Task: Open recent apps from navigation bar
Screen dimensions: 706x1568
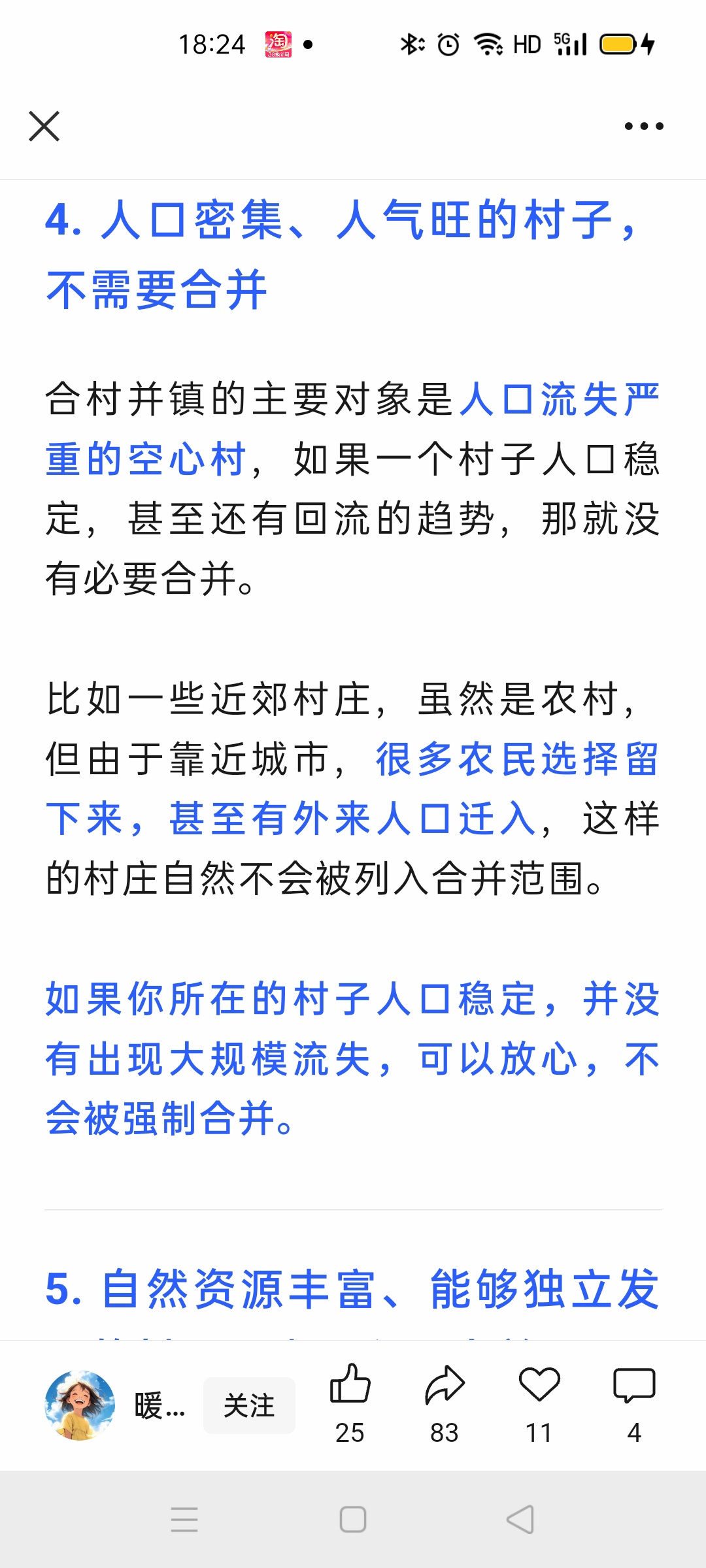Action: click(184, 1519)
